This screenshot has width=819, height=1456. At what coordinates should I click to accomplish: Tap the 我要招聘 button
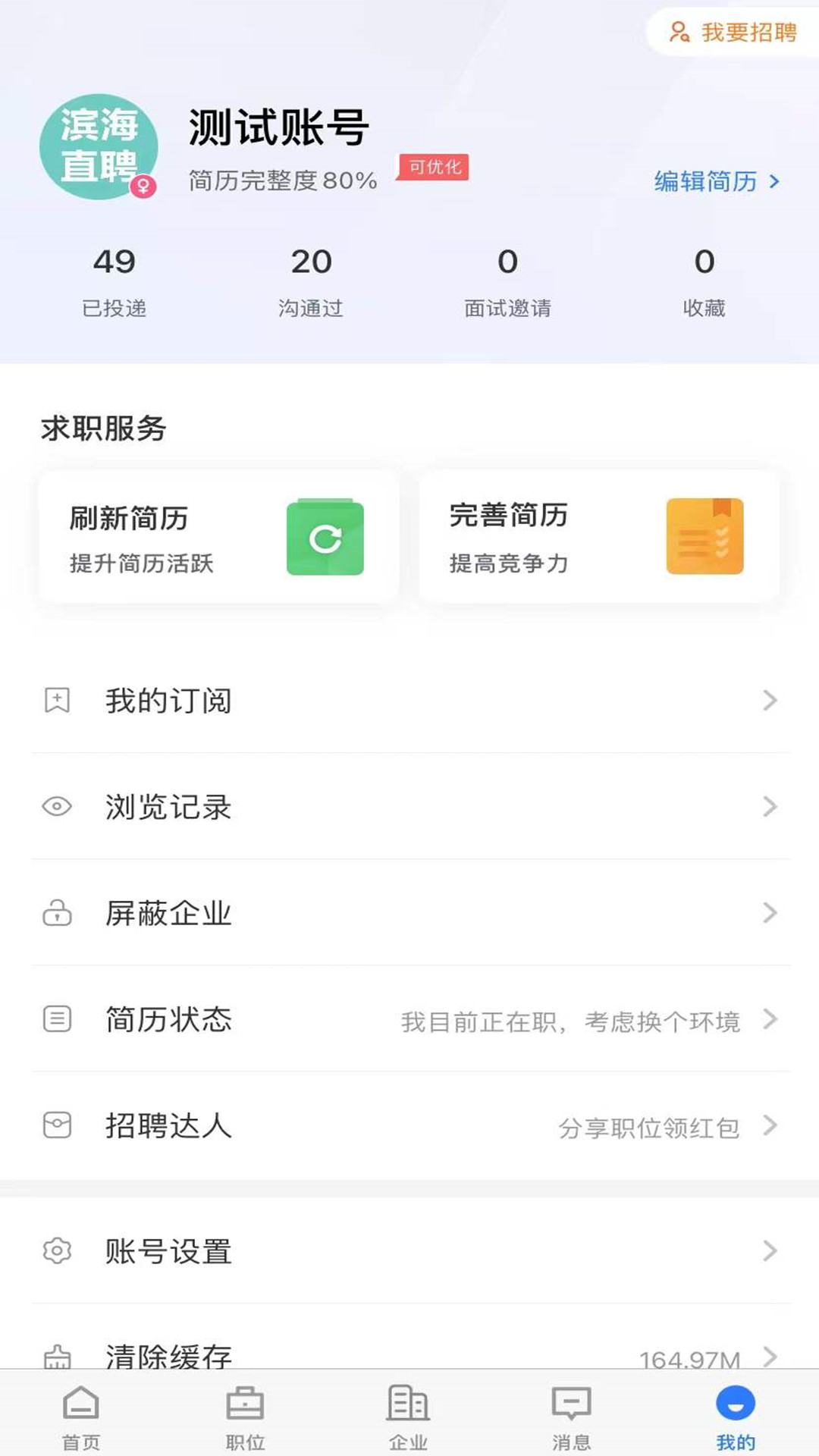[x=730, y=32]
